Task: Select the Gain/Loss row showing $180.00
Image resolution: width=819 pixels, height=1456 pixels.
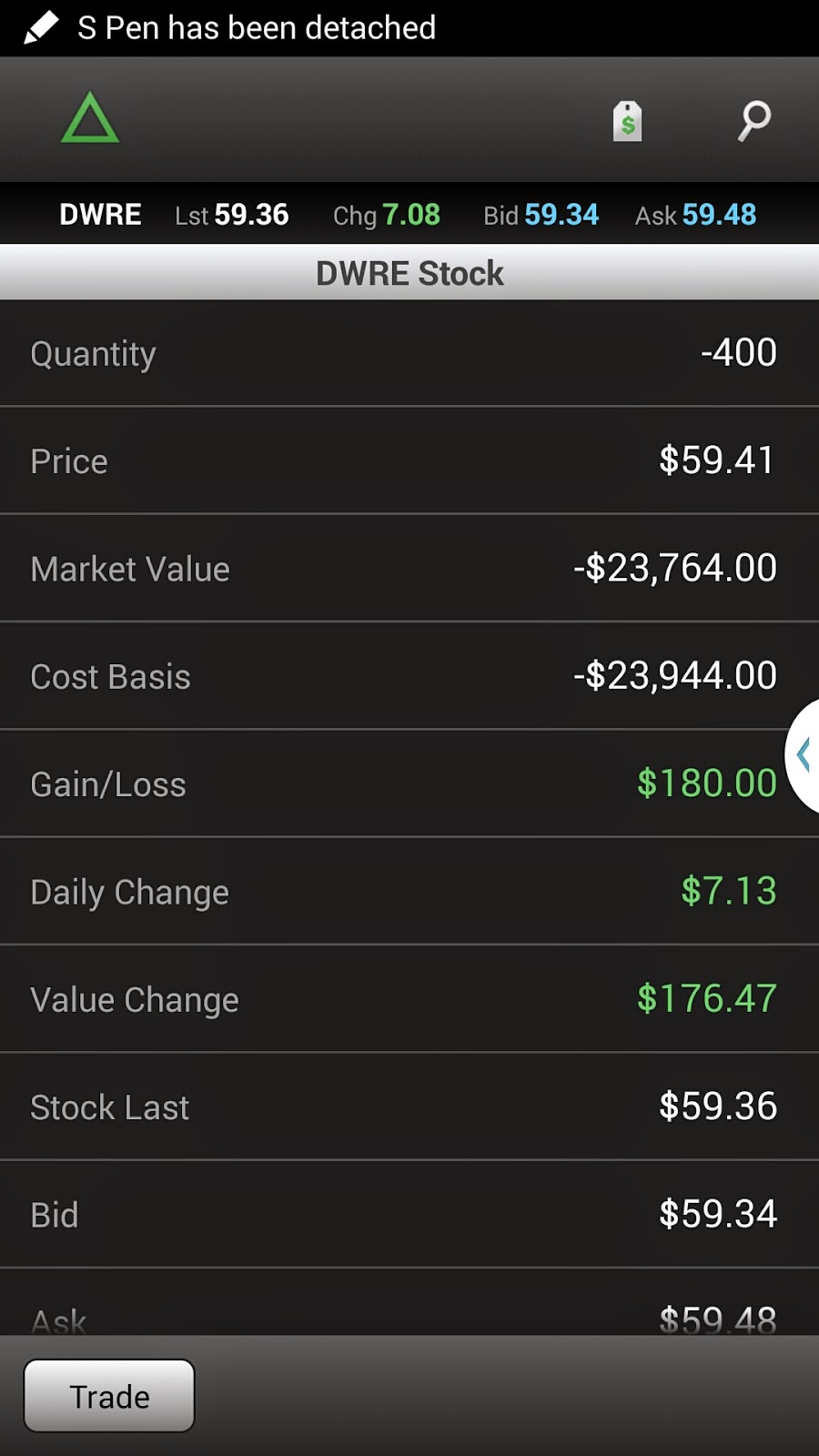Action: (409, 784)
